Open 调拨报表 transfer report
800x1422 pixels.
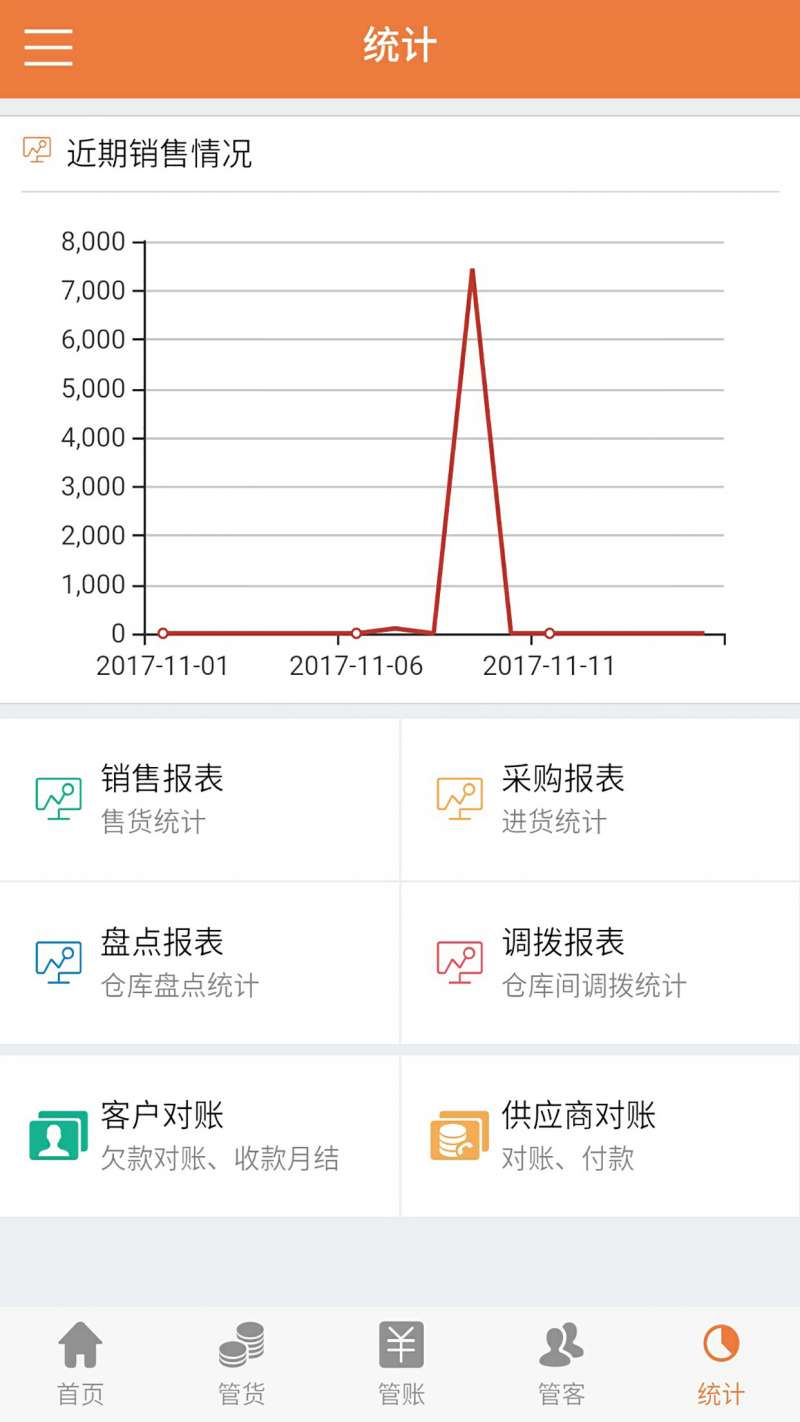(600, 963)
